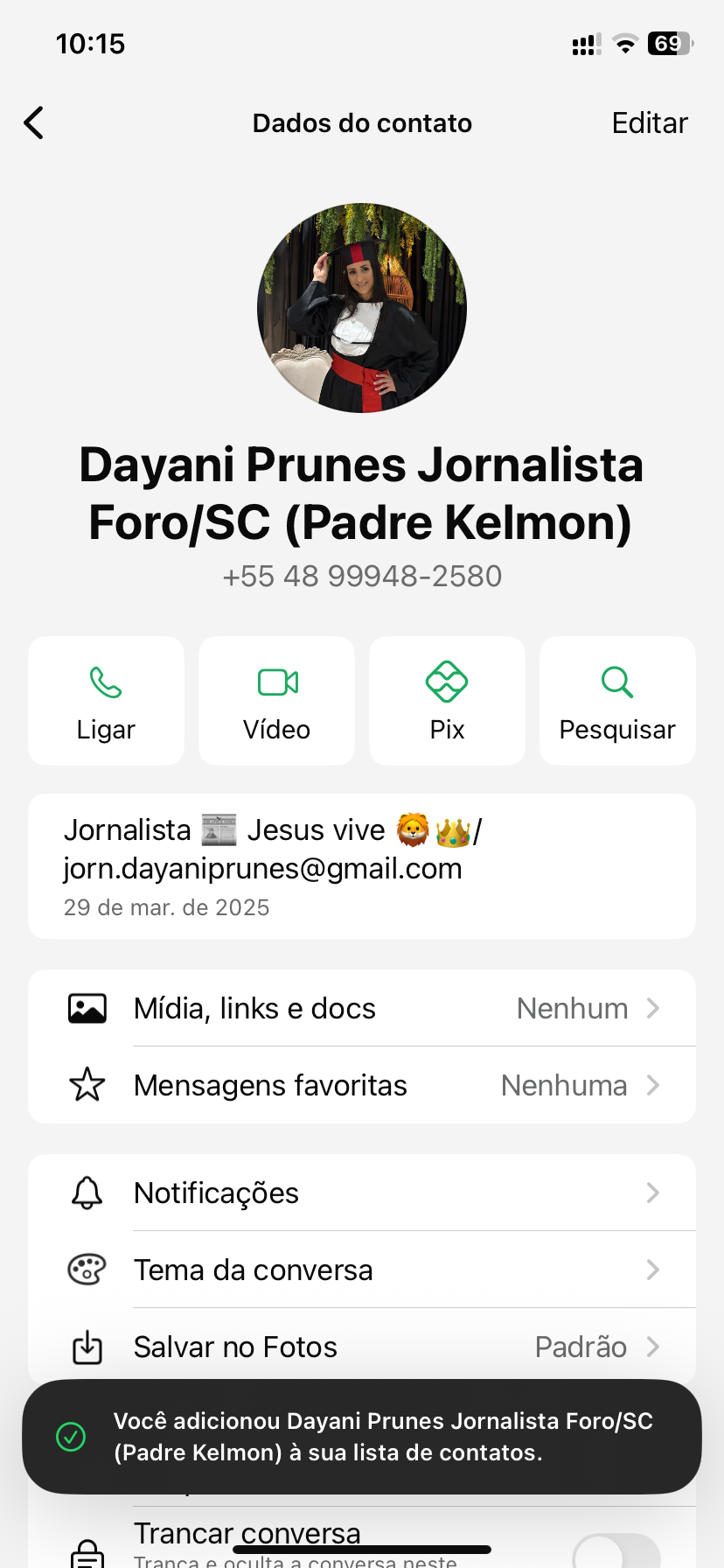The height and width of the screenshot is (1568, 724).
Task: Go back from contact details
Action: point(34,123)
